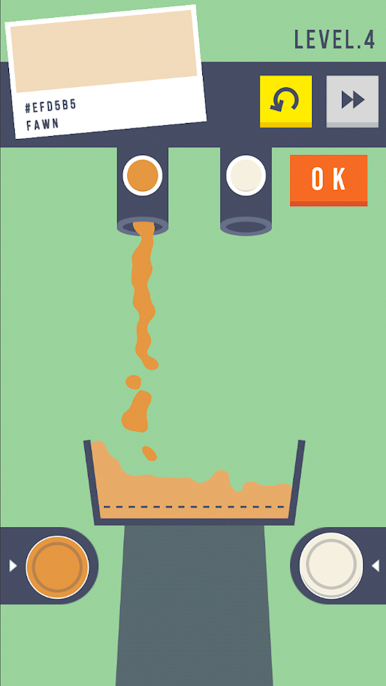Skip ahead with the fast-forward button

click(352, 102)
